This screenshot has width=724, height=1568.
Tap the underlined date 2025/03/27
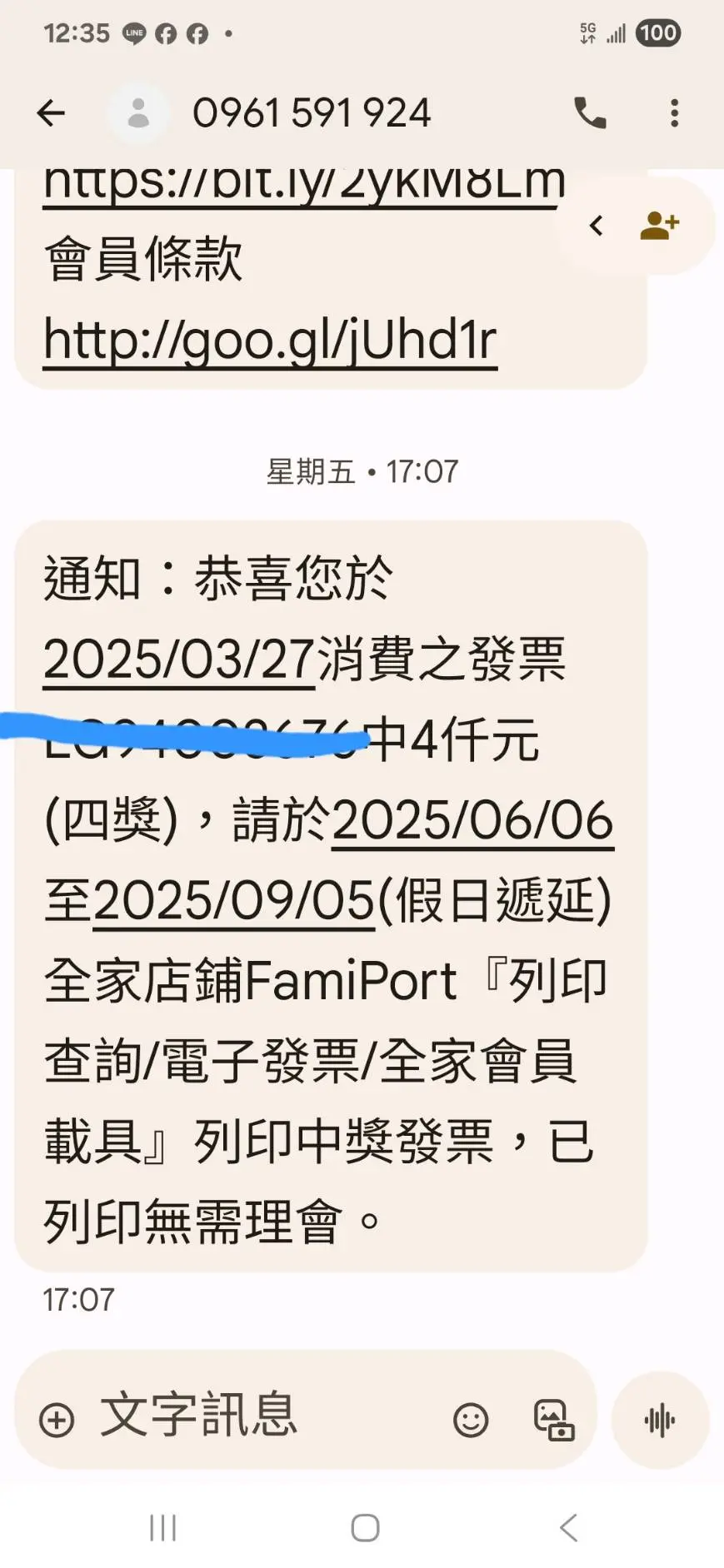[x=179, y=660]
